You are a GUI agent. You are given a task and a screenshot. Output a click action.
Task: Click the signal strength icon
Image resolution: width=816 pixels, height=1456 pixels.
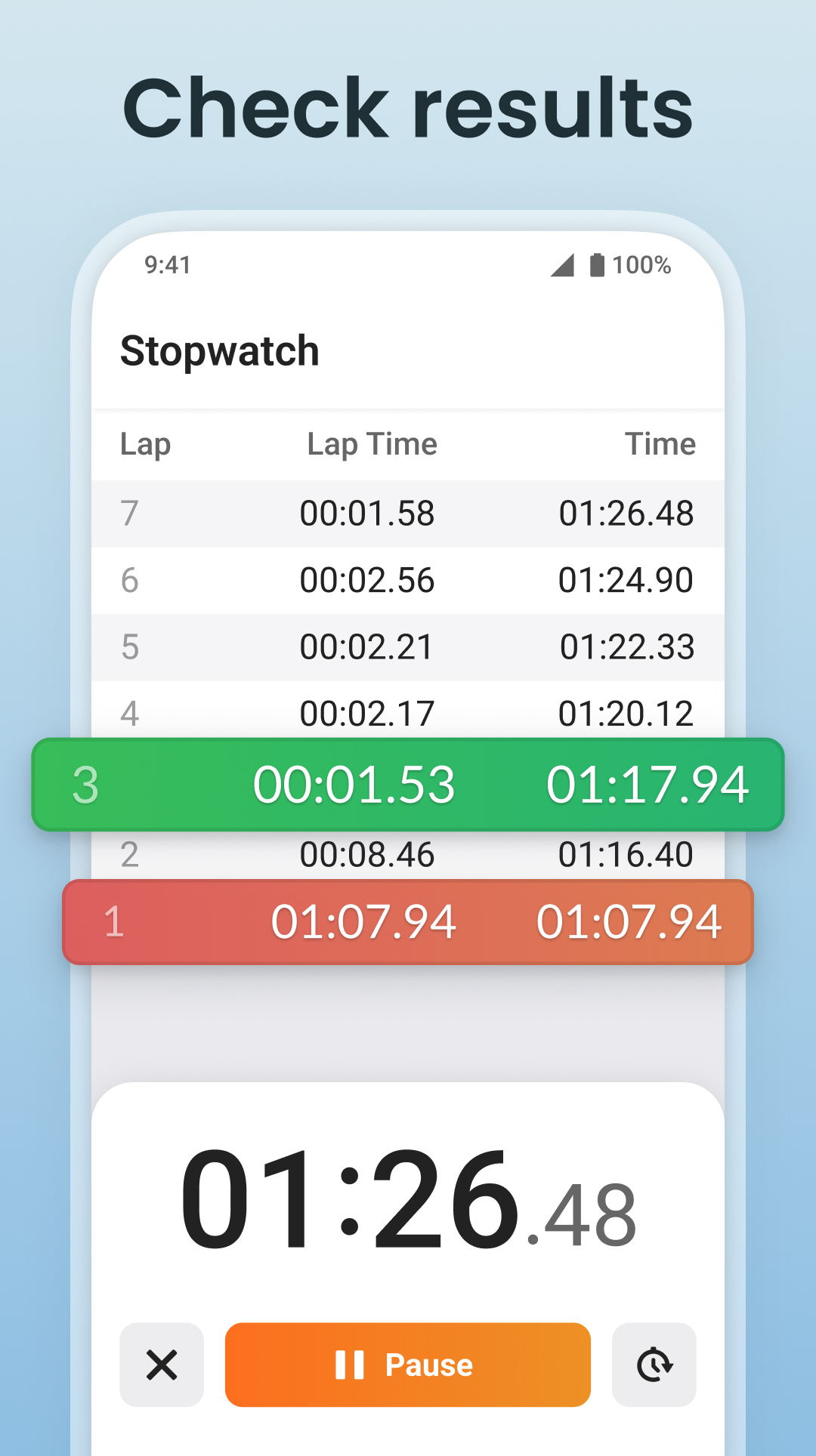[x=563, y=266]
